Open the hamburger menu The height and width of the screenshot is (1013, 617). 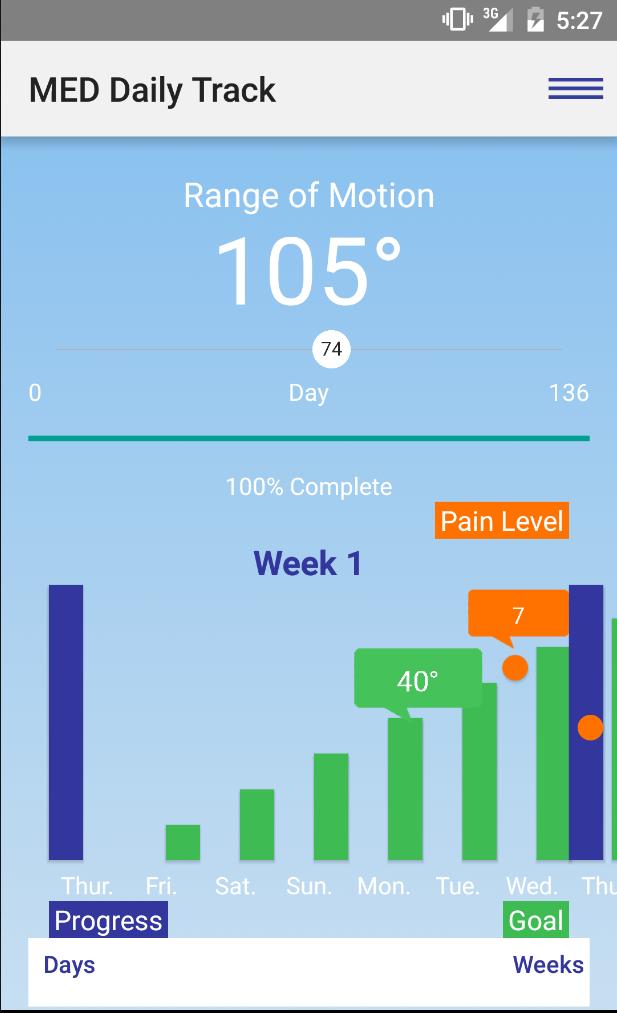click(575, 89)
